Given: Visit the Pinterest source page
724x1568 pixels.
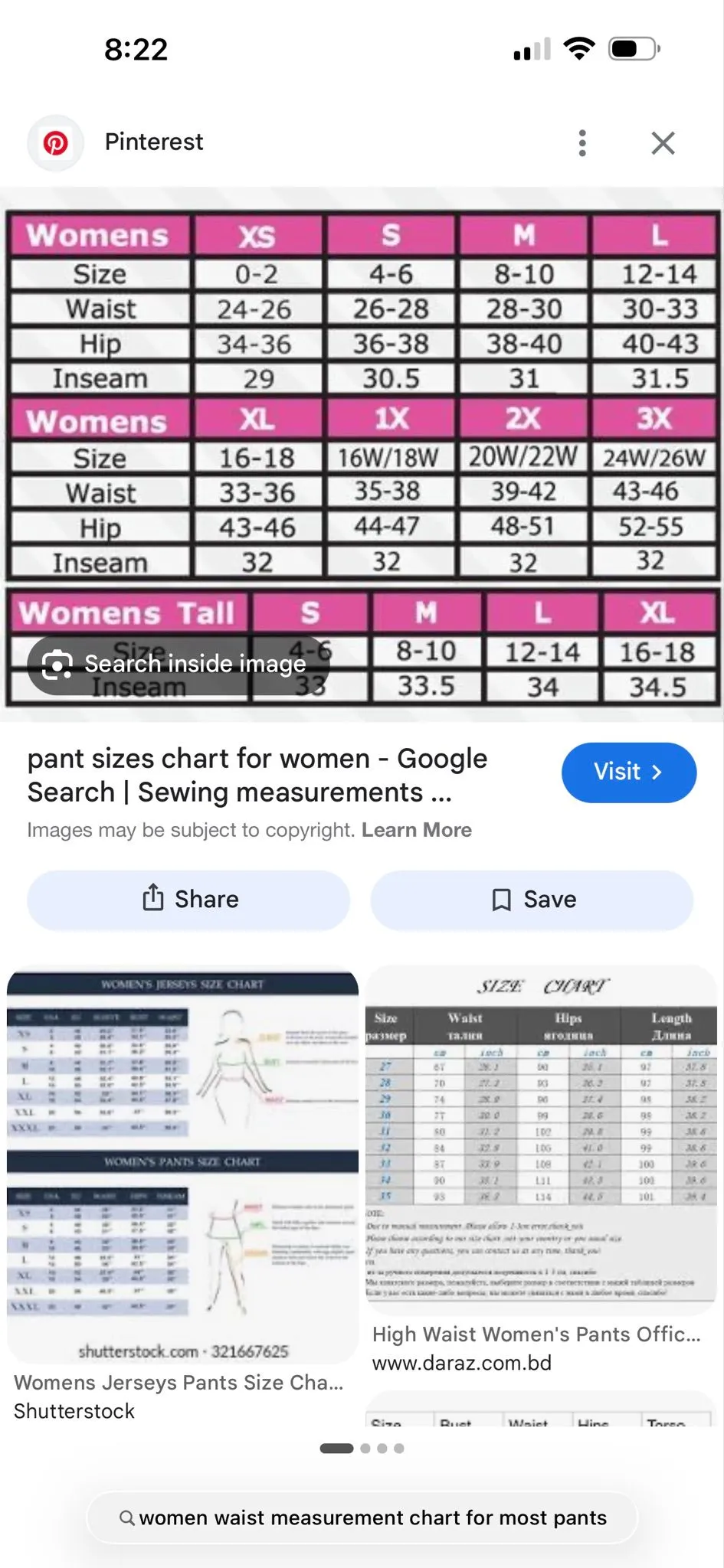Looking at the screenshot, I should [628, 772].
